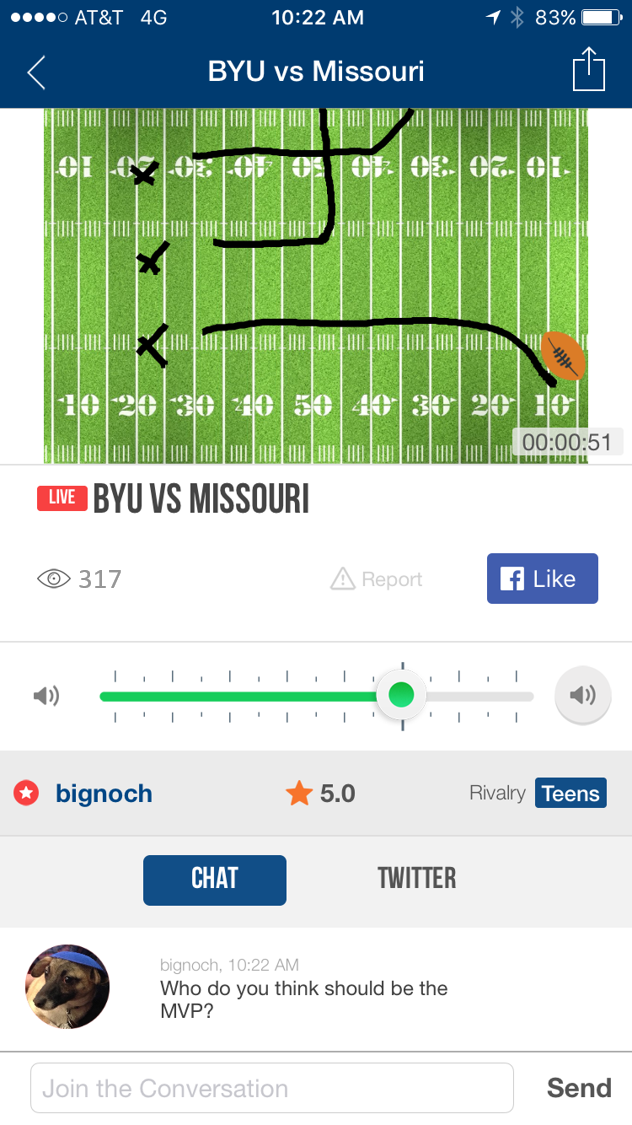The width and height of the screenshot is (632, 1125).
Task: Open broadcaster bignoch's profile
Action: 103,794
